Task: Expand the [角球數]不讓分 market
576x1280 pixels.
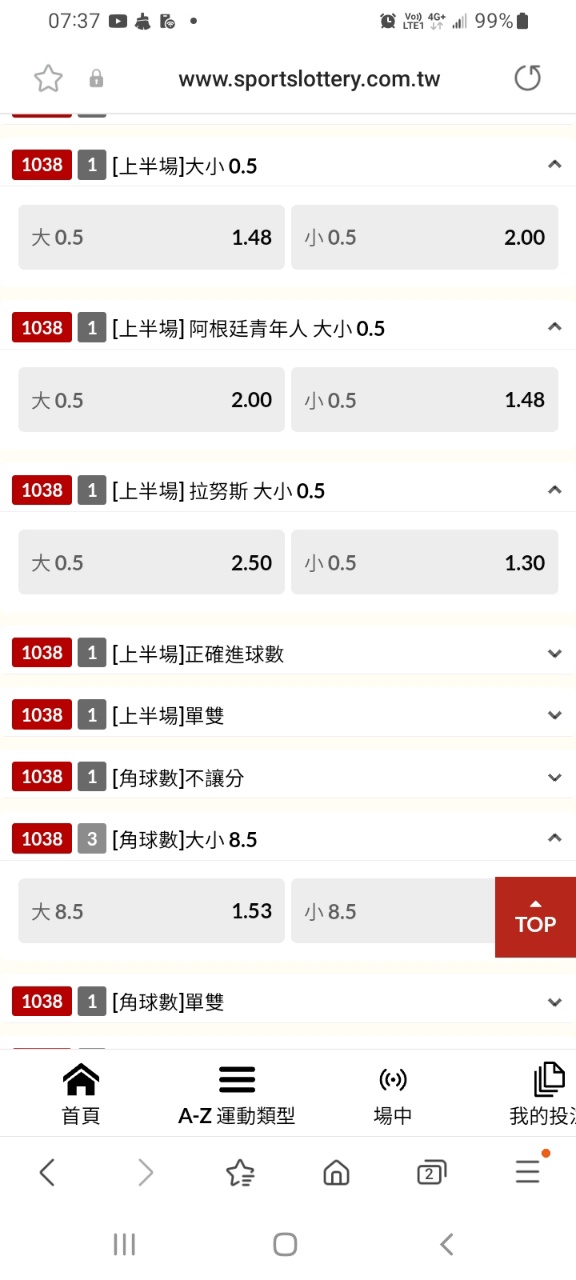Action: coord(555,777)
